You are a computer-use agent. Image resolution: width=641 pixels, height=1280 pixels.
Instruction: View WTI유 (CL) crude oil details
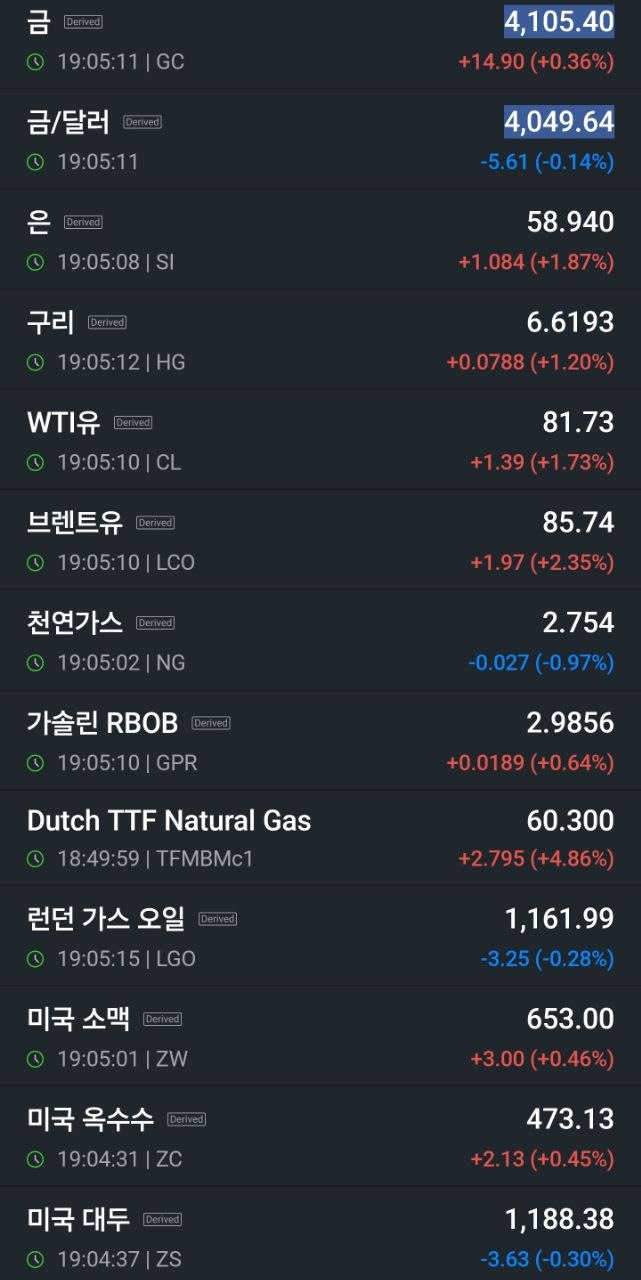click(x=320, y=439)
